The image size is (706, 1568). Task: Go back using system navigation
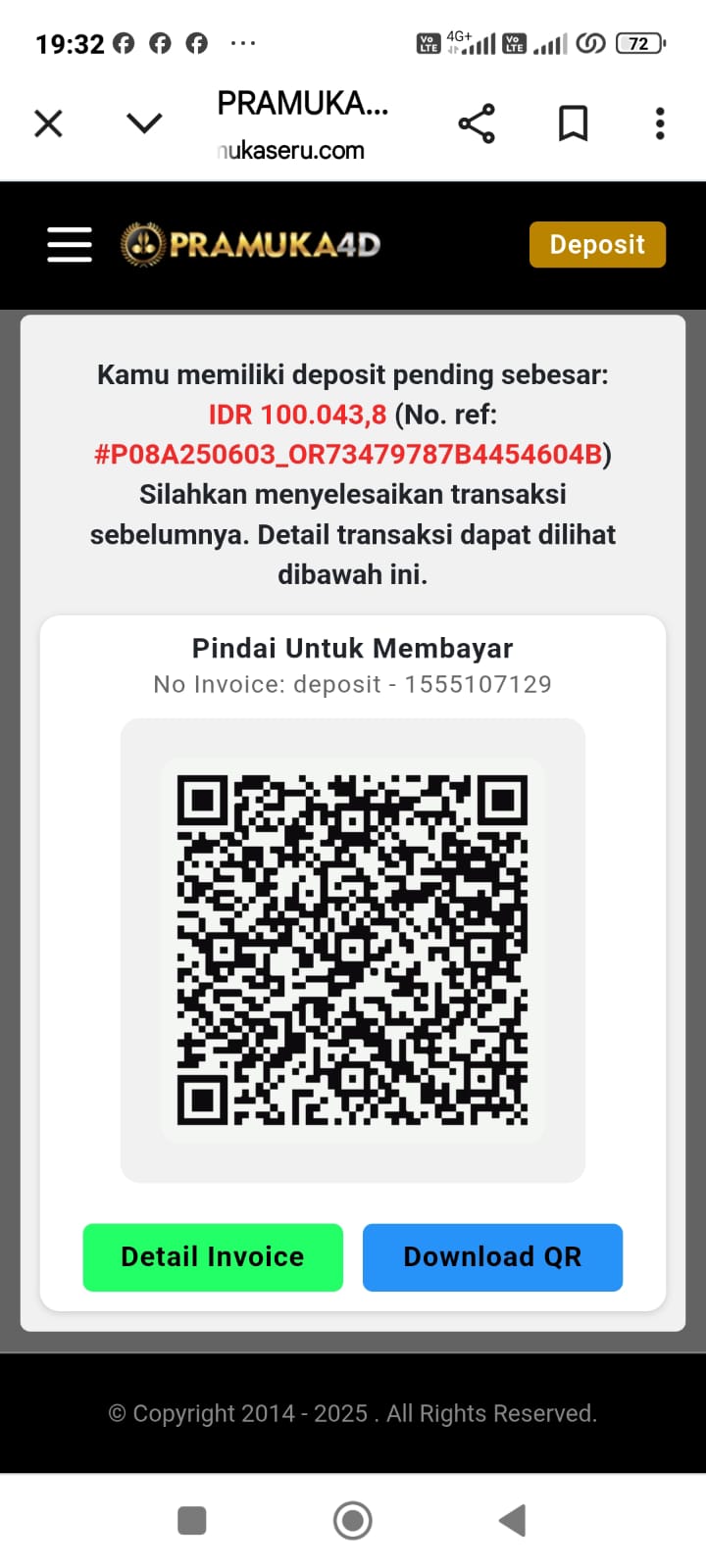(513, 1520)
